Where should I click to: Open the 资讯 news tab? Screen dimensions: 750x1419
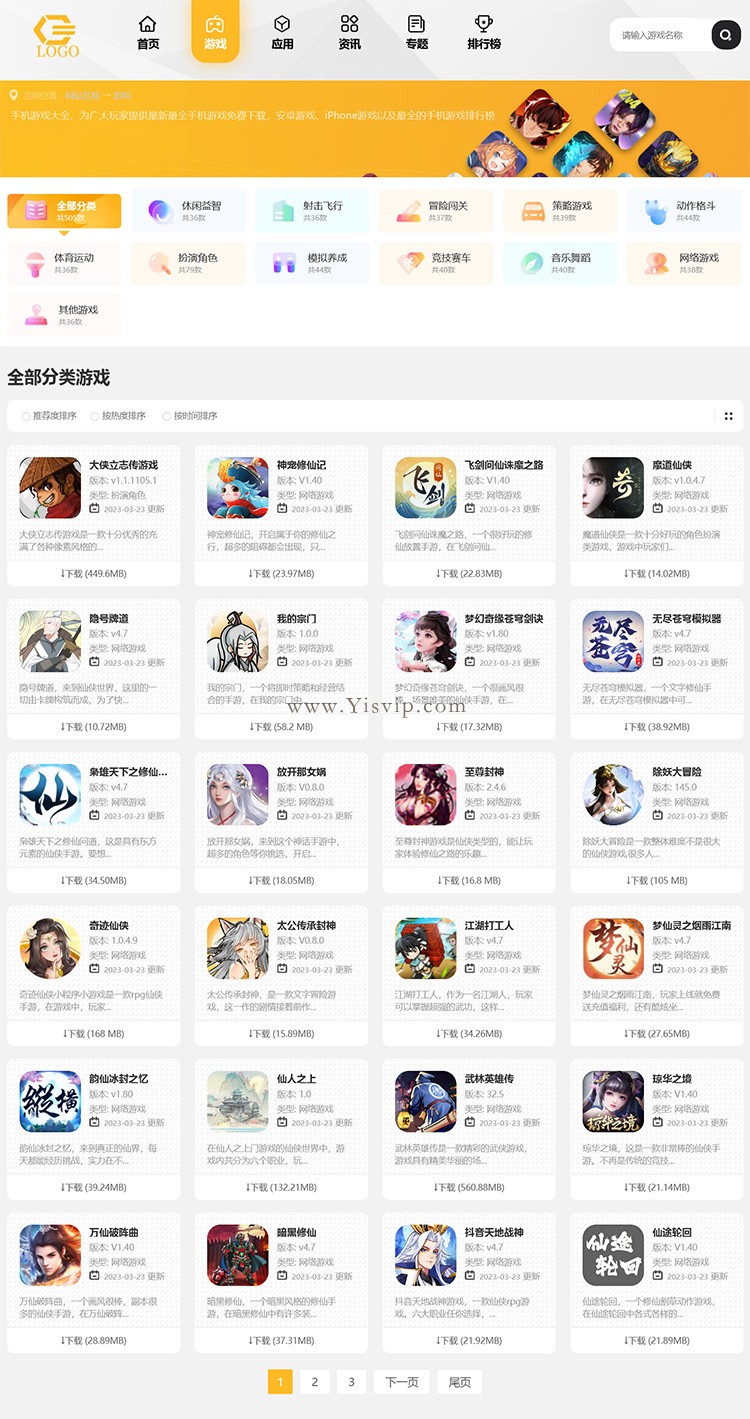(349, 32)
